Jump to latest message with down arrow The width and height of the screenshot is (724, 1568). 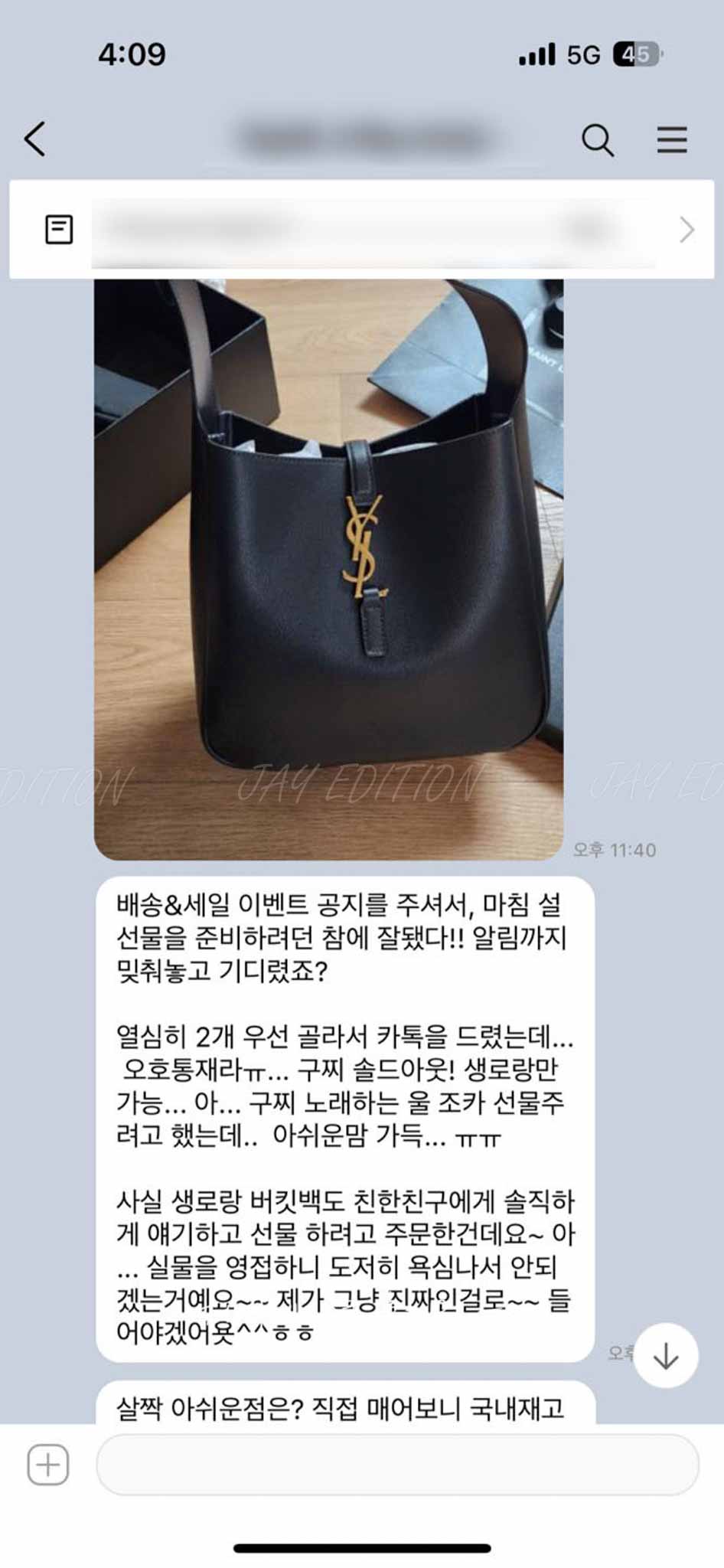[666, 1356]
